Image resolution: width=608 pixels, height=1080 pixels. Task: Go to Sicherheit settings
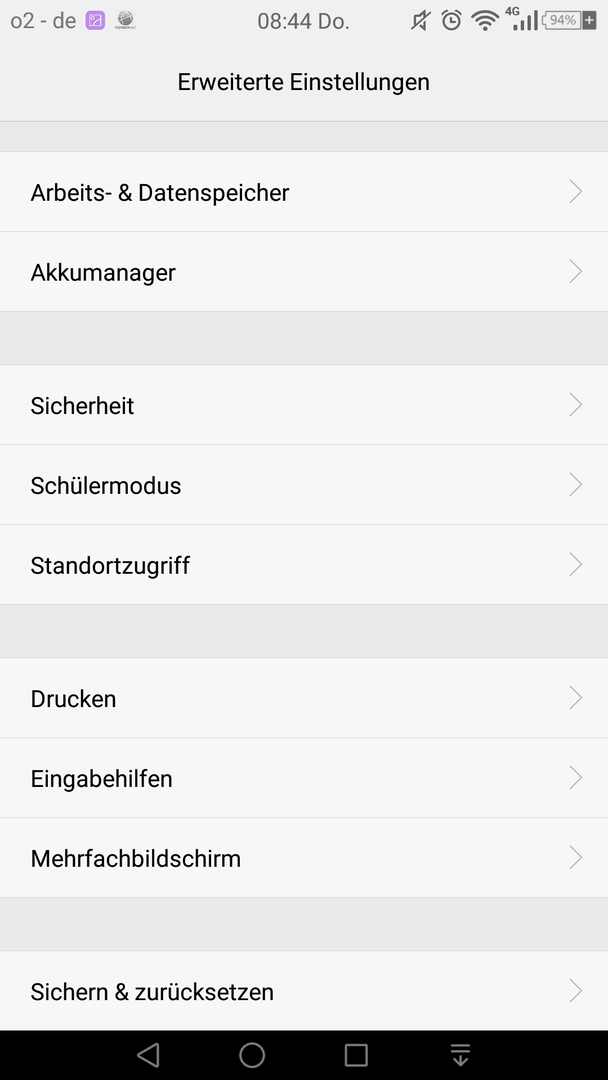click(304, 405)
